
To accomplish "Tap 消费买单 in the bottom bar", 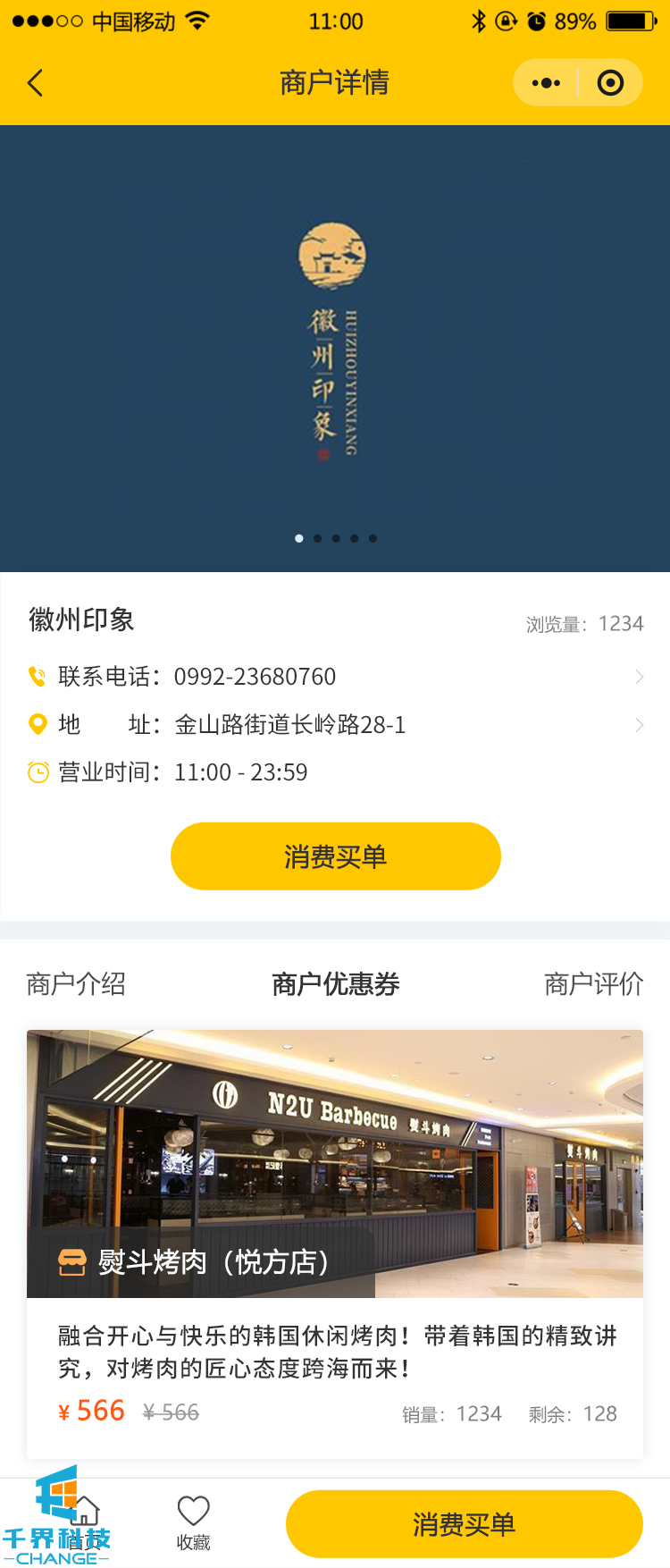I will pyautogui.click(x=464, y=1524).
